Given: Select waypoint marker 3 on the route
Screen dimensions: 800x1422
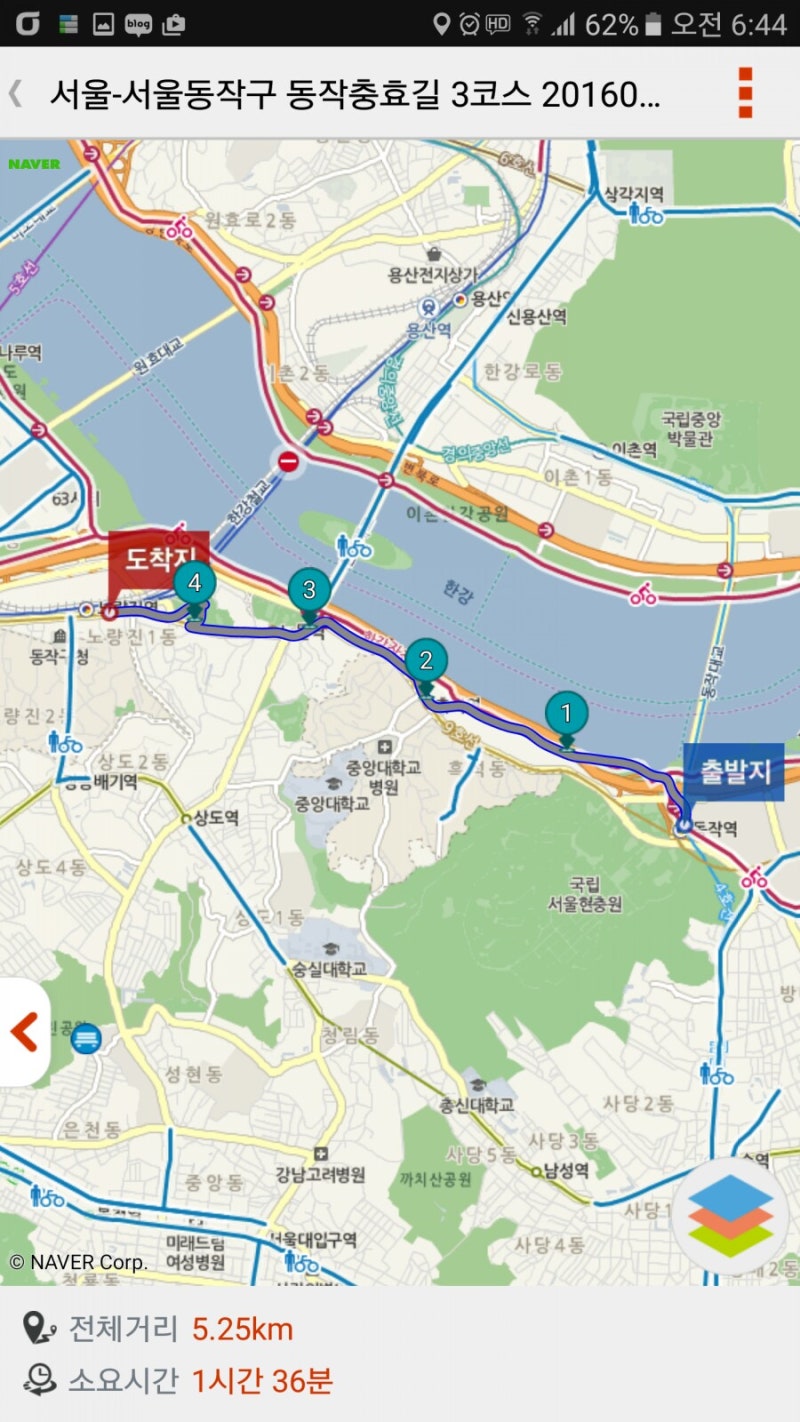Looking at the screenshot, I should coord(309,589).
